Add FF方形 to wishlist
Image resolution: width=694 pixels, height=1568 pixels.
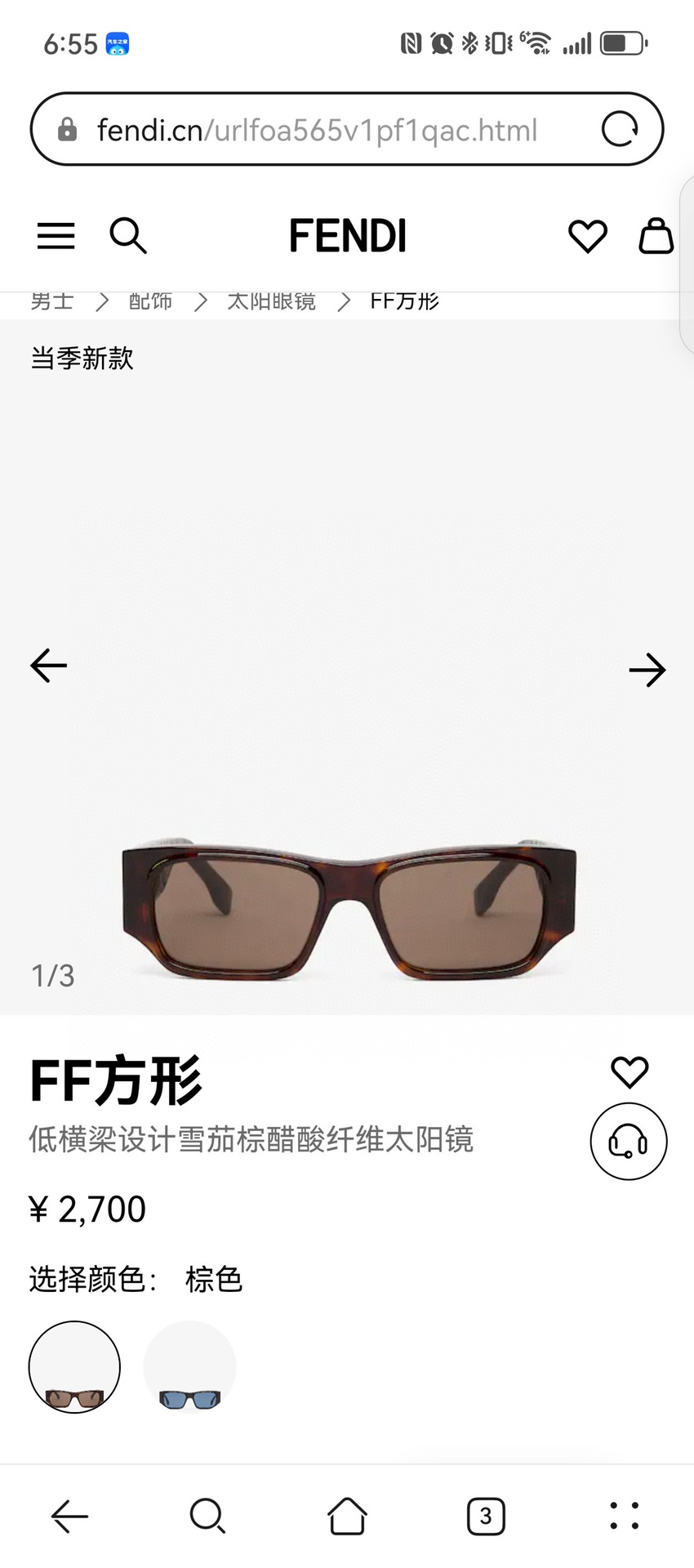(629, 1072)
